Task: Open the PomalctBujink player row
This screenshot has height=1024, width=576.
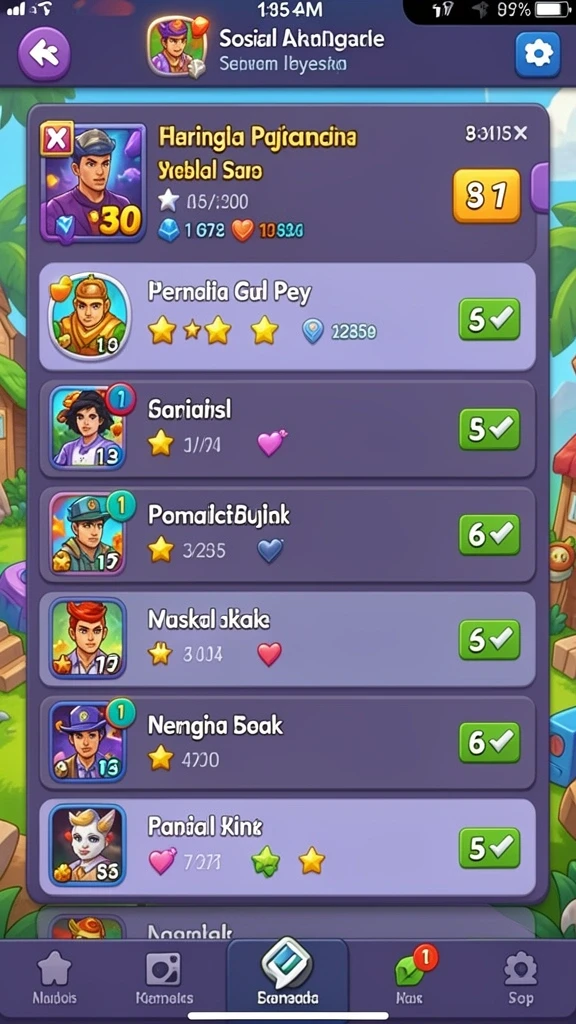Action: tap(287, 534)
